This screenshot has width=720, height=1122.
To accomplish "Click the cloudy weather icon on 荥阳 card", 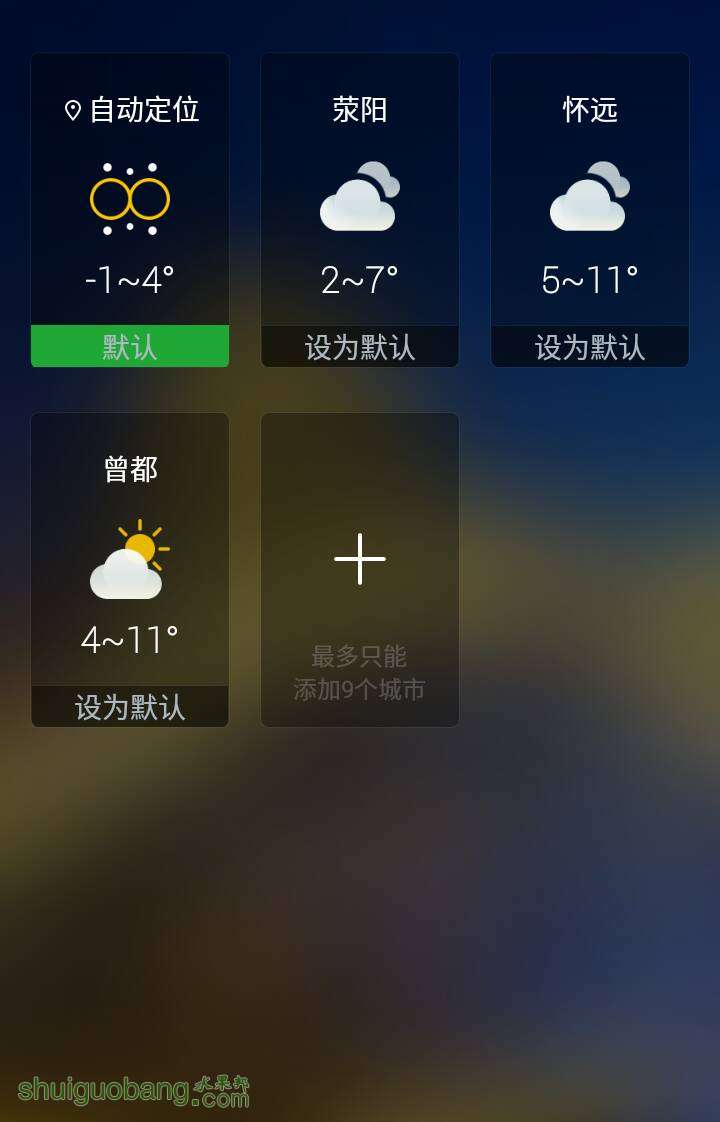I will click(x=359, y=200).
